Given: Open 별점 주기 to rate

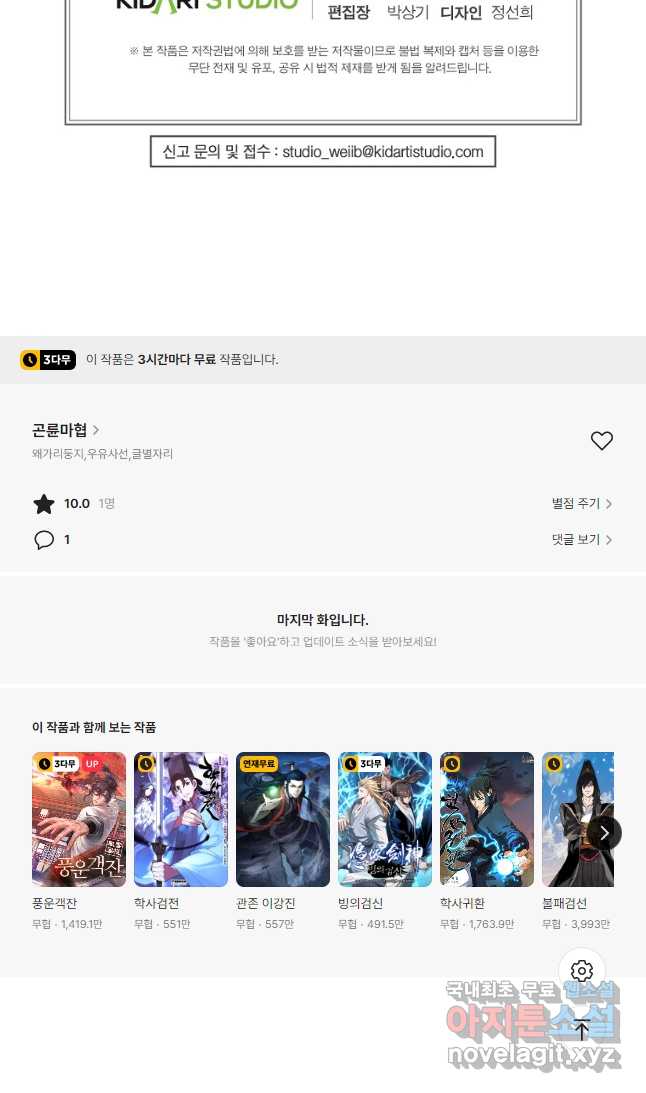Looking at the screenshot, I should [581, 503].
